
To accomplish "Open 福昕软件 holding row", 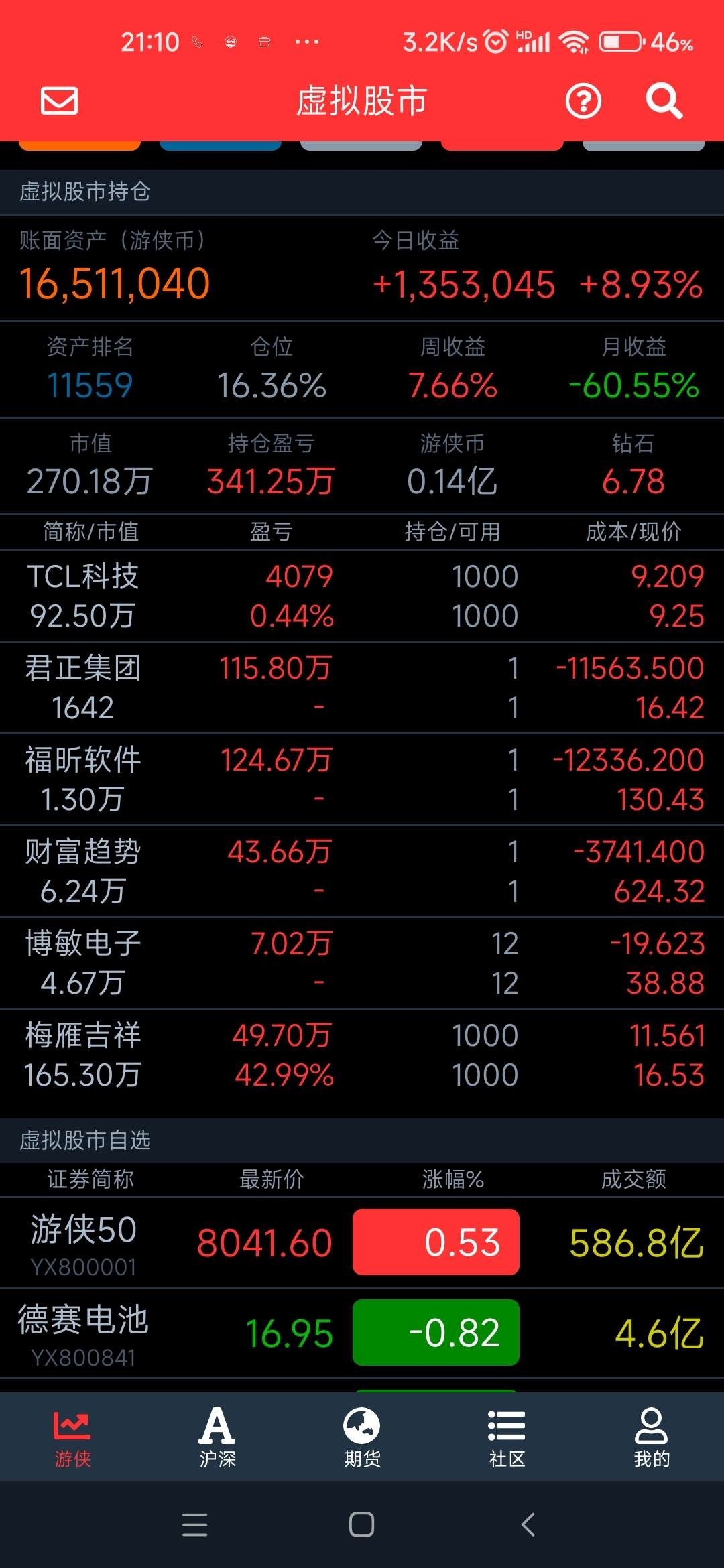I will (x=362, y=779).
